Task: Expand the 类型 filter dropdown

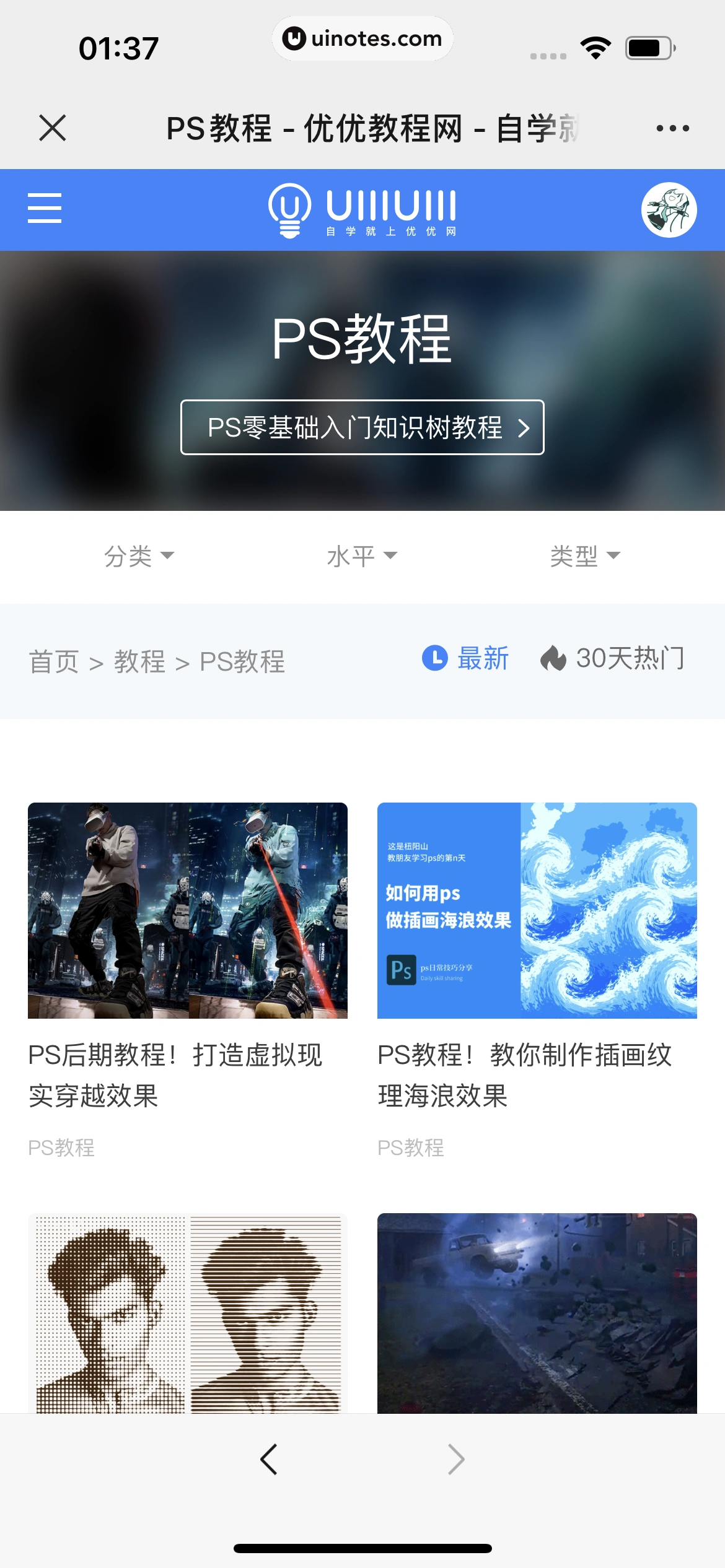Action: 586,556
